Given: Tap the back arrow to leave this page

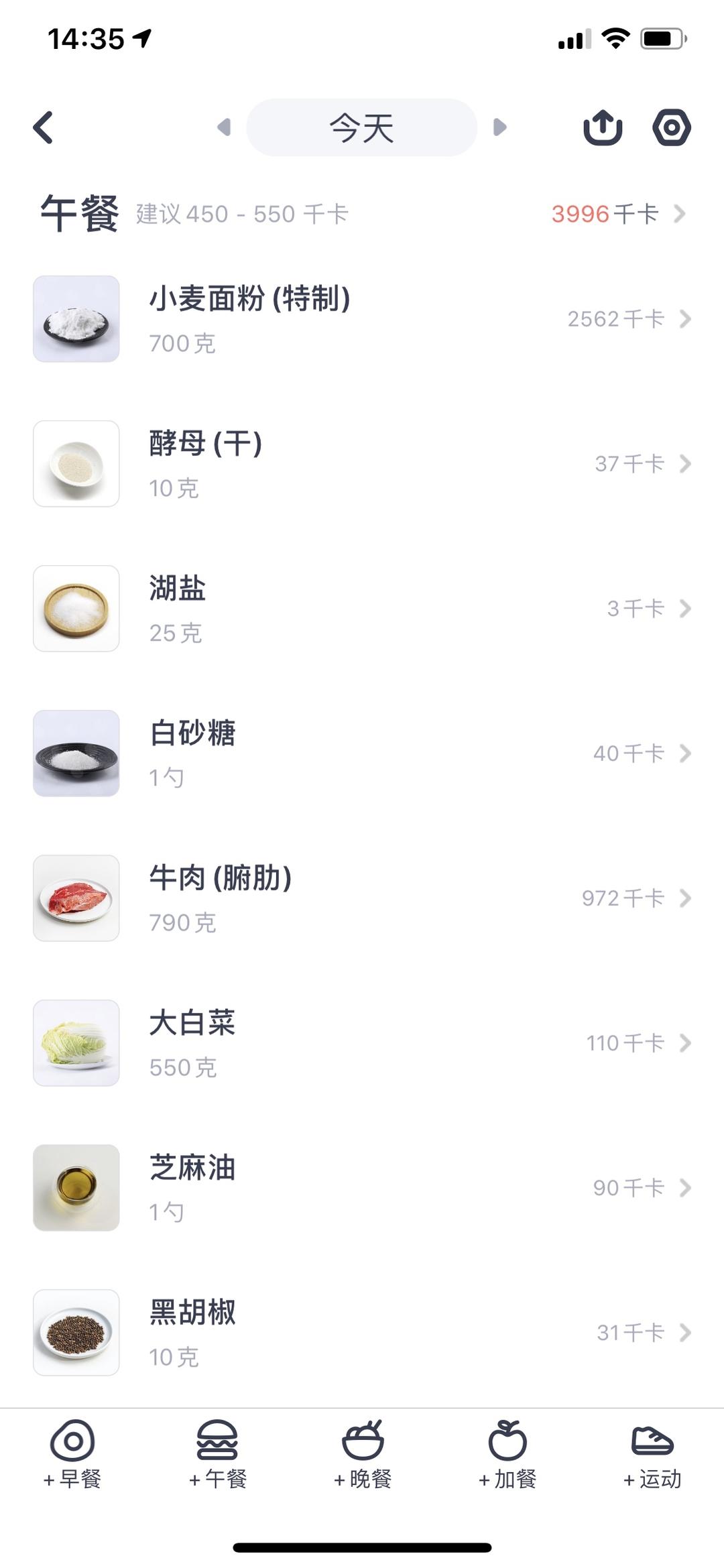Looking at the screenshot, I should coord(43,127).
